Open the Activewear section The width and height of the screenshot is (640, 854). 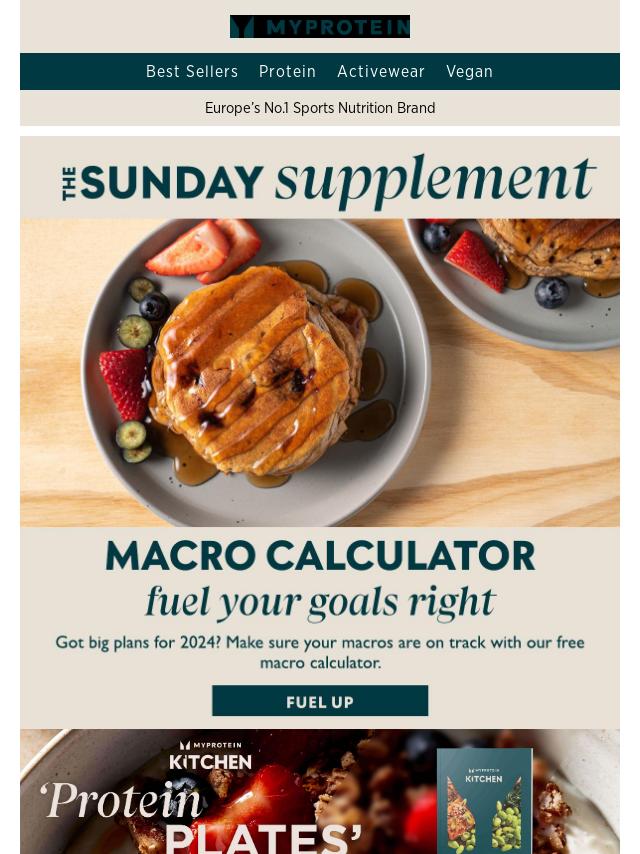(381, 72)
